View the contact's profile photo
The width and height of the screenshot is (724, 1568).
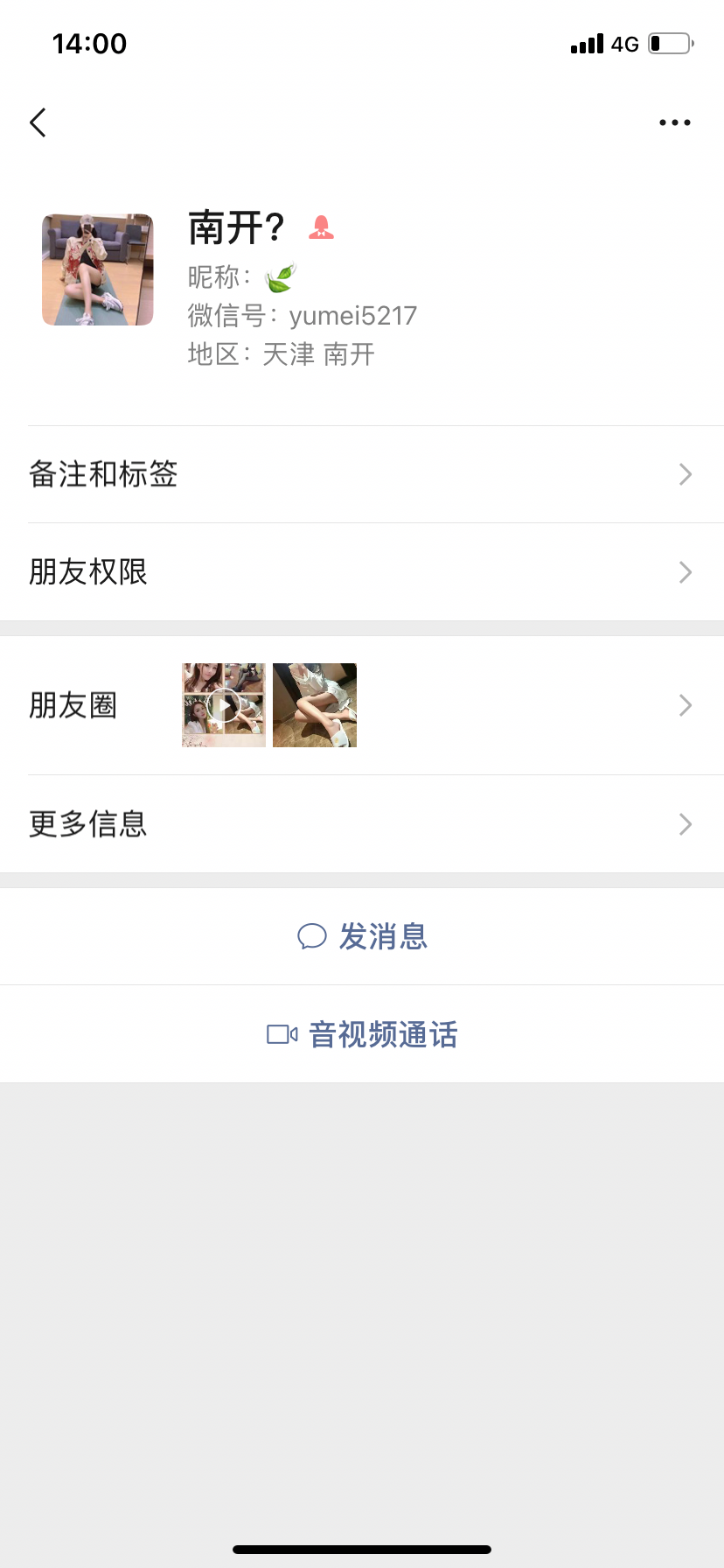point(98,269)
